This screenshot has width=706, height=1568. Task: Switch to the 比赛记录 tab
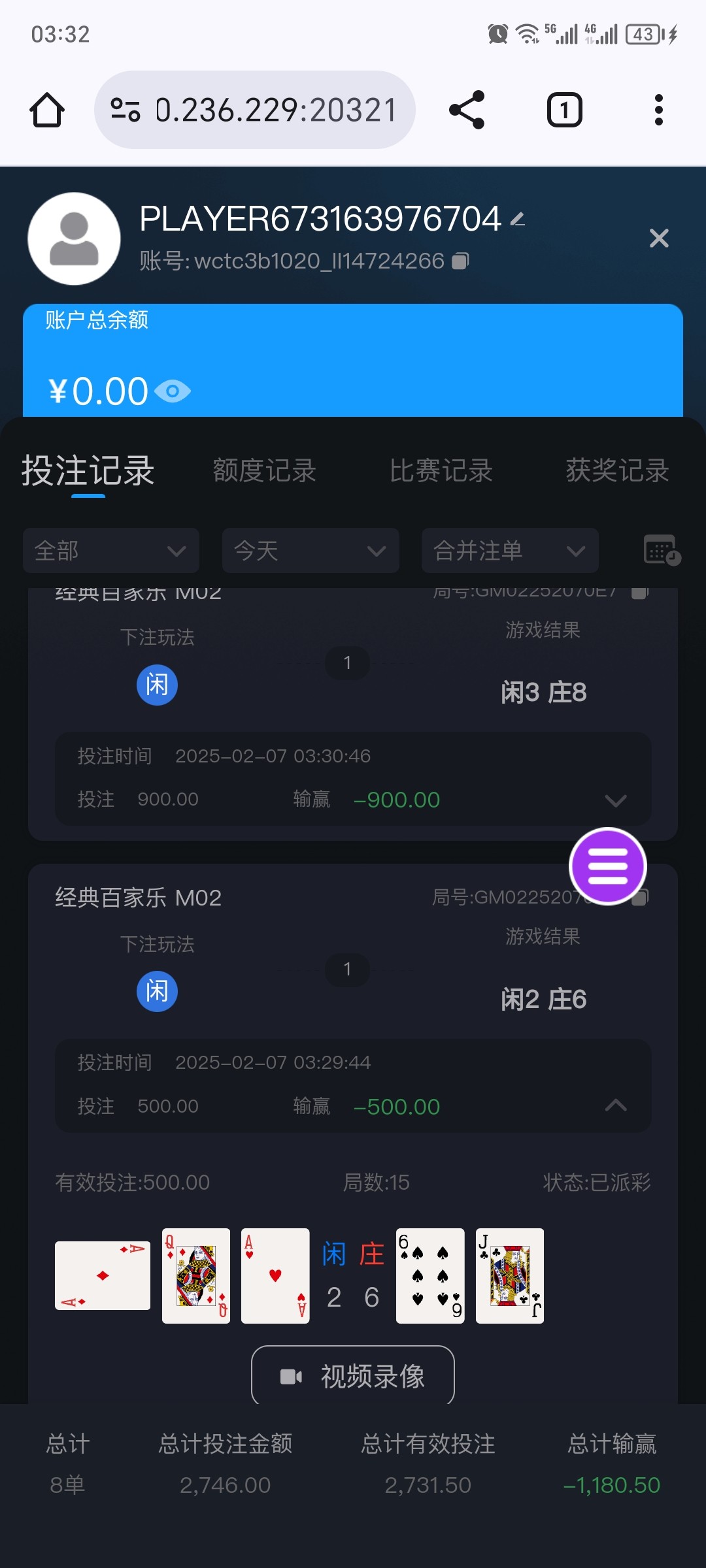click(441, 470)
